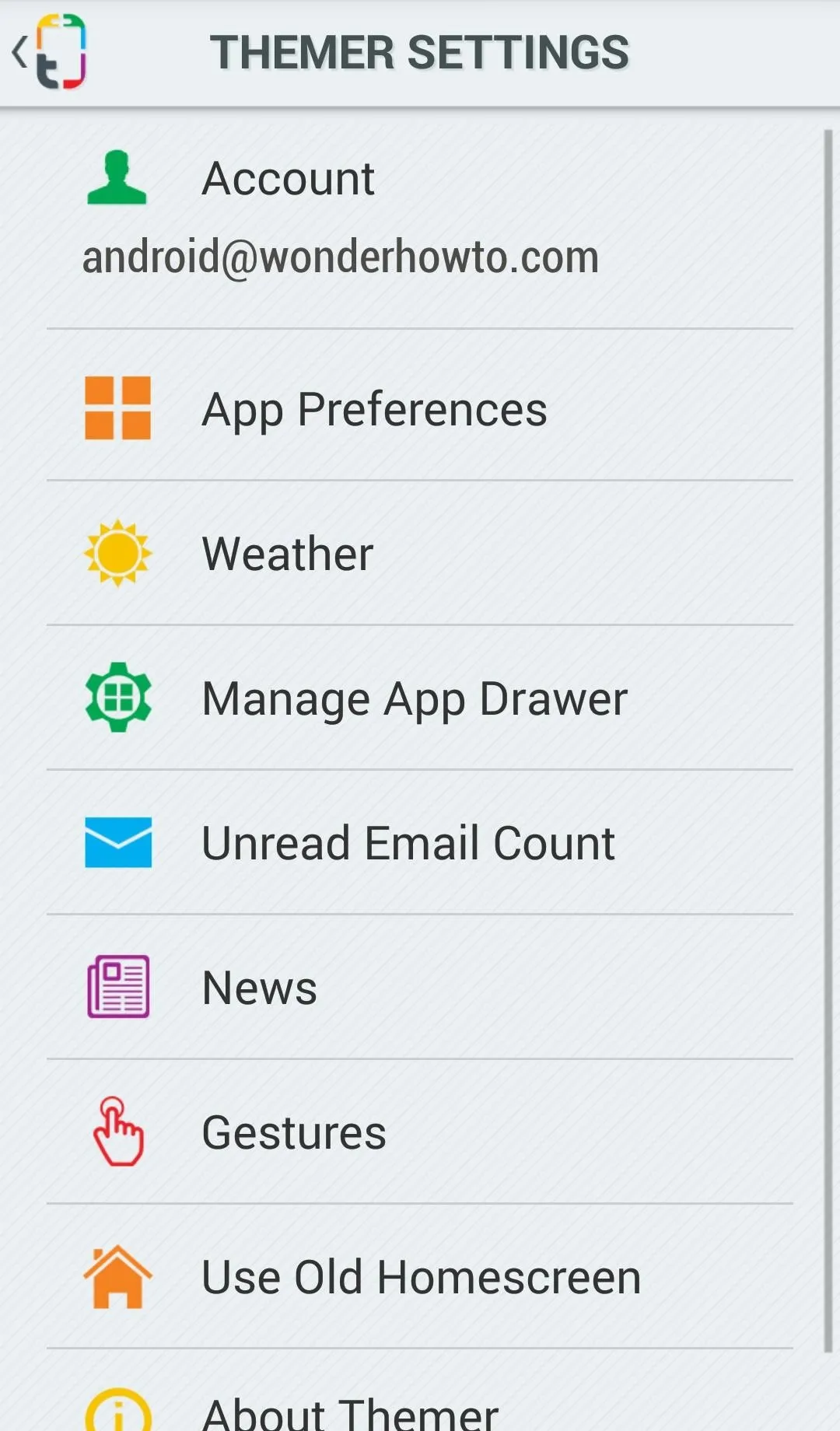The height and width of the screenshot is (1431, 840).
Task: Select Use Old Homescreen
Action: pyautogui.click(x=420, y=1276)
